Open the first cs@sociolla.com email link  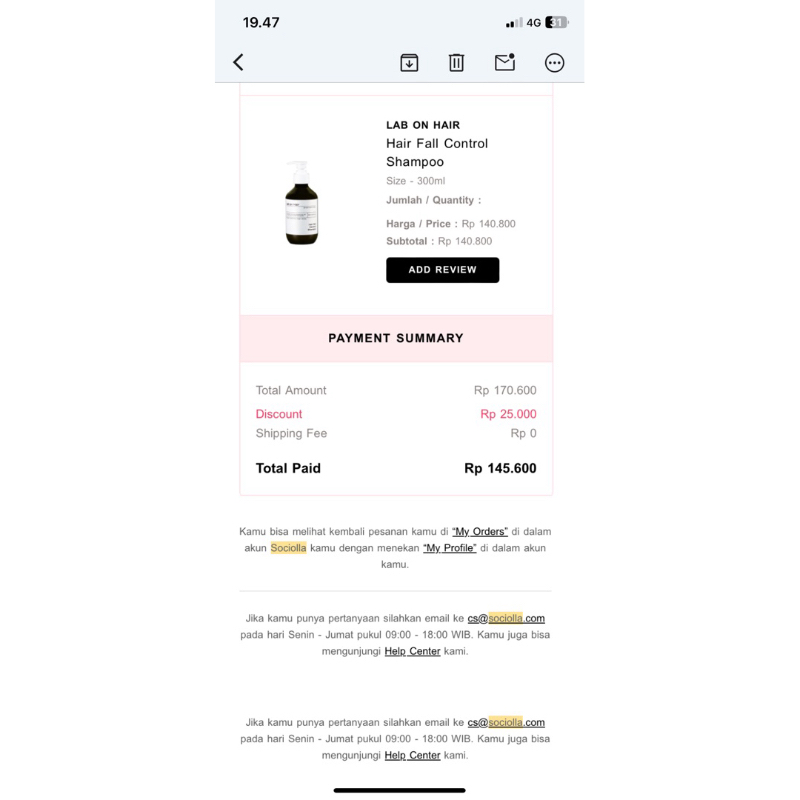click(x=506, y=618)
